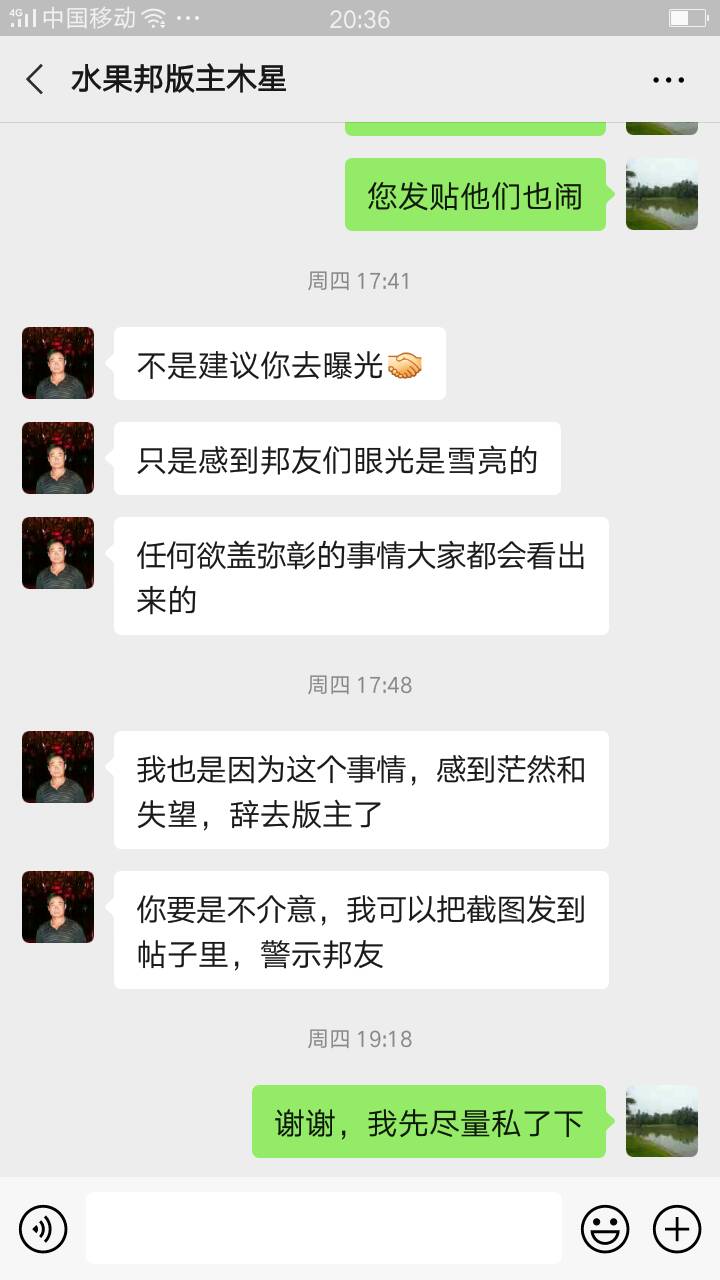Tap my avatar next to 您发贴他们也闹

662,194
